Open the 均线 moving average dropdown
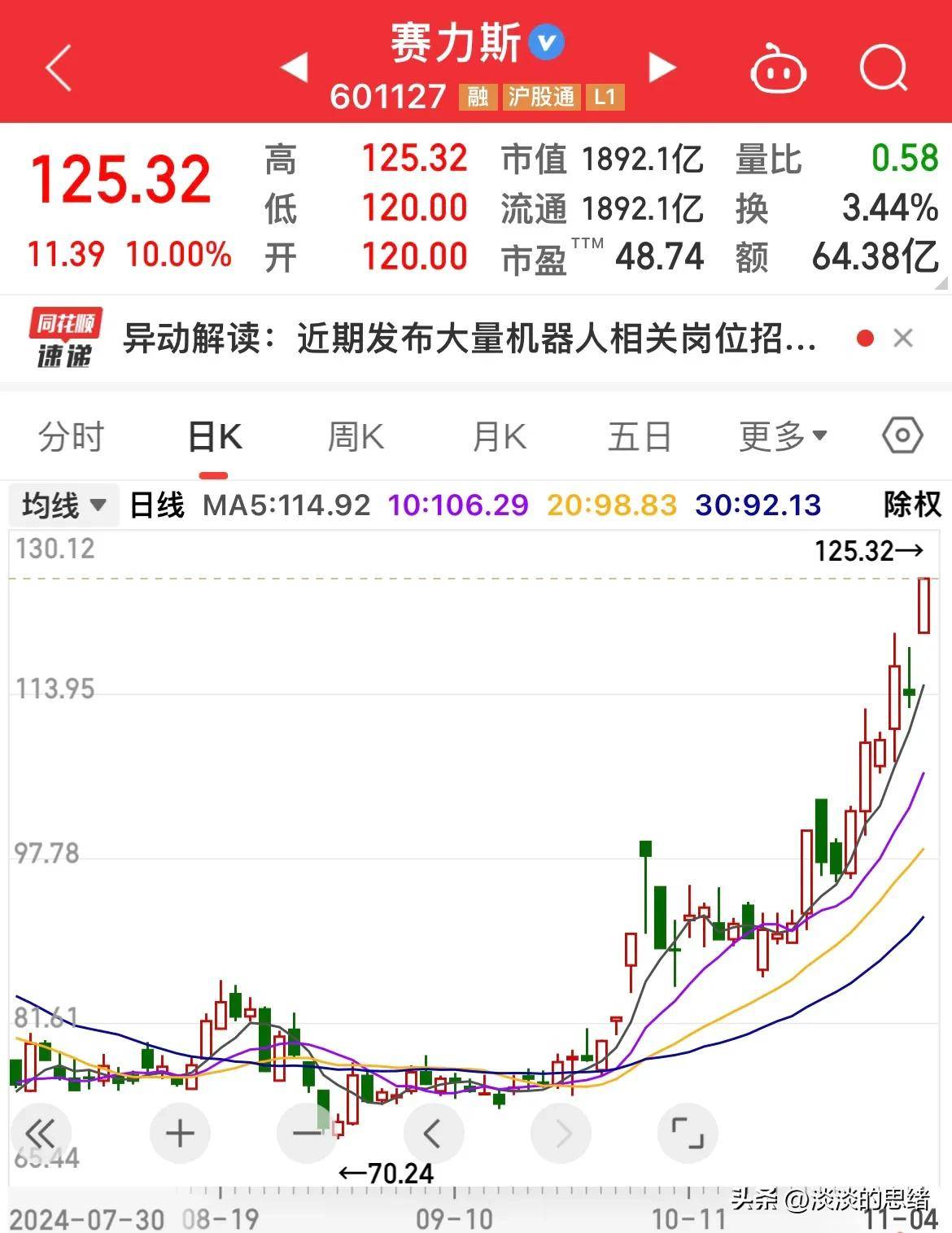Screen dimensions: 952x1233 click(x=63, y=505)
